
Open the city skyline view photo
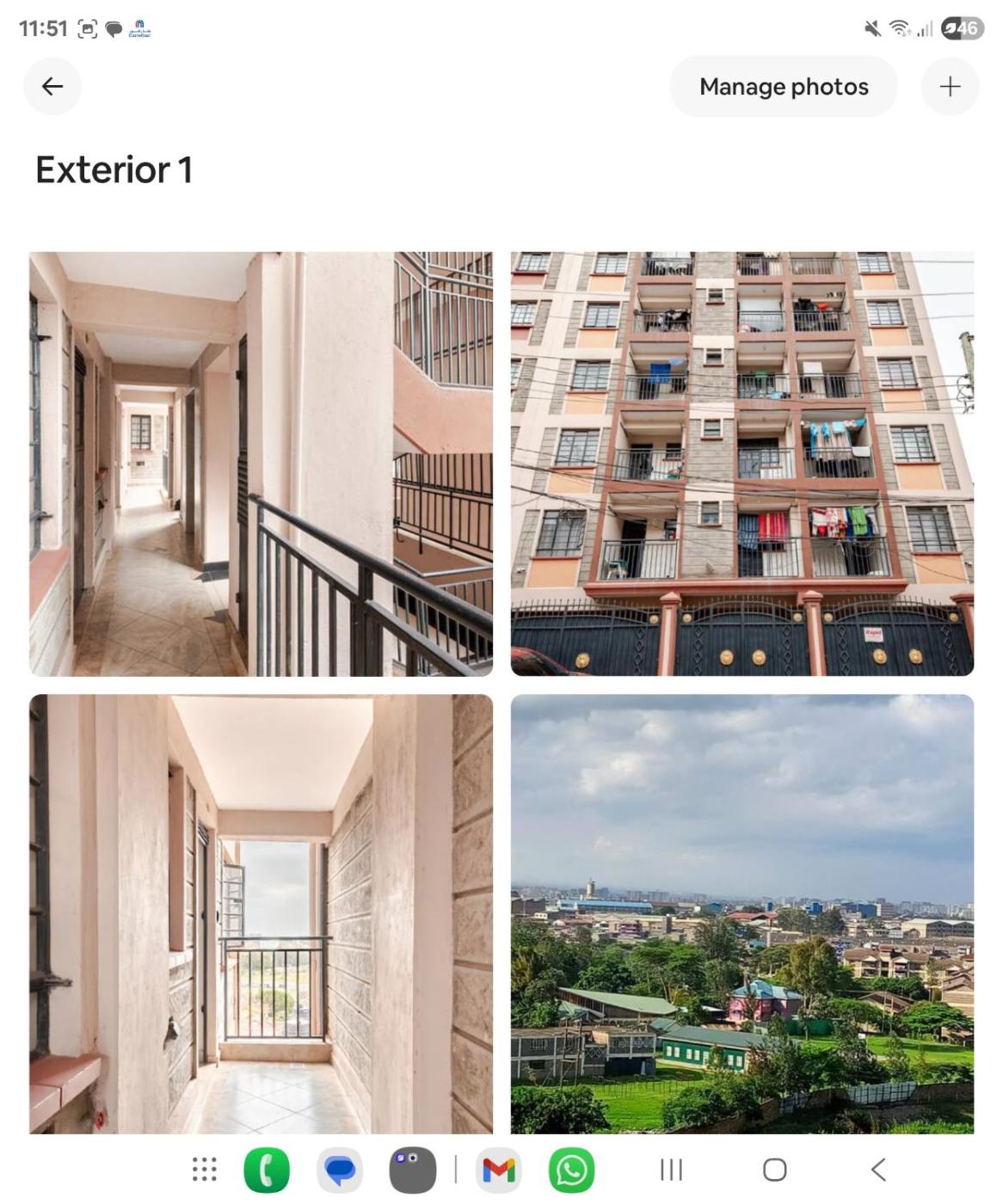click(741, 913)
